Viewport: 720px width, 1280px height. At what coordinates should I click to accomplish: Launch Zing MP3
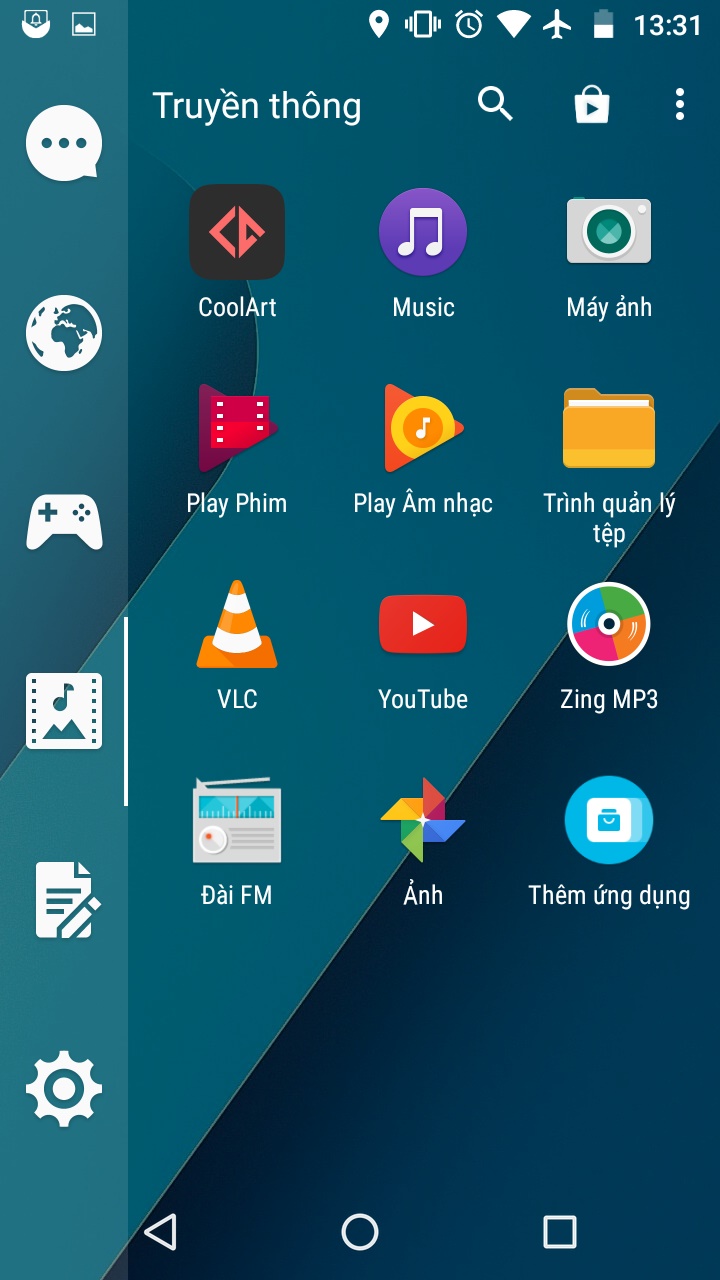tap(609, 624)
